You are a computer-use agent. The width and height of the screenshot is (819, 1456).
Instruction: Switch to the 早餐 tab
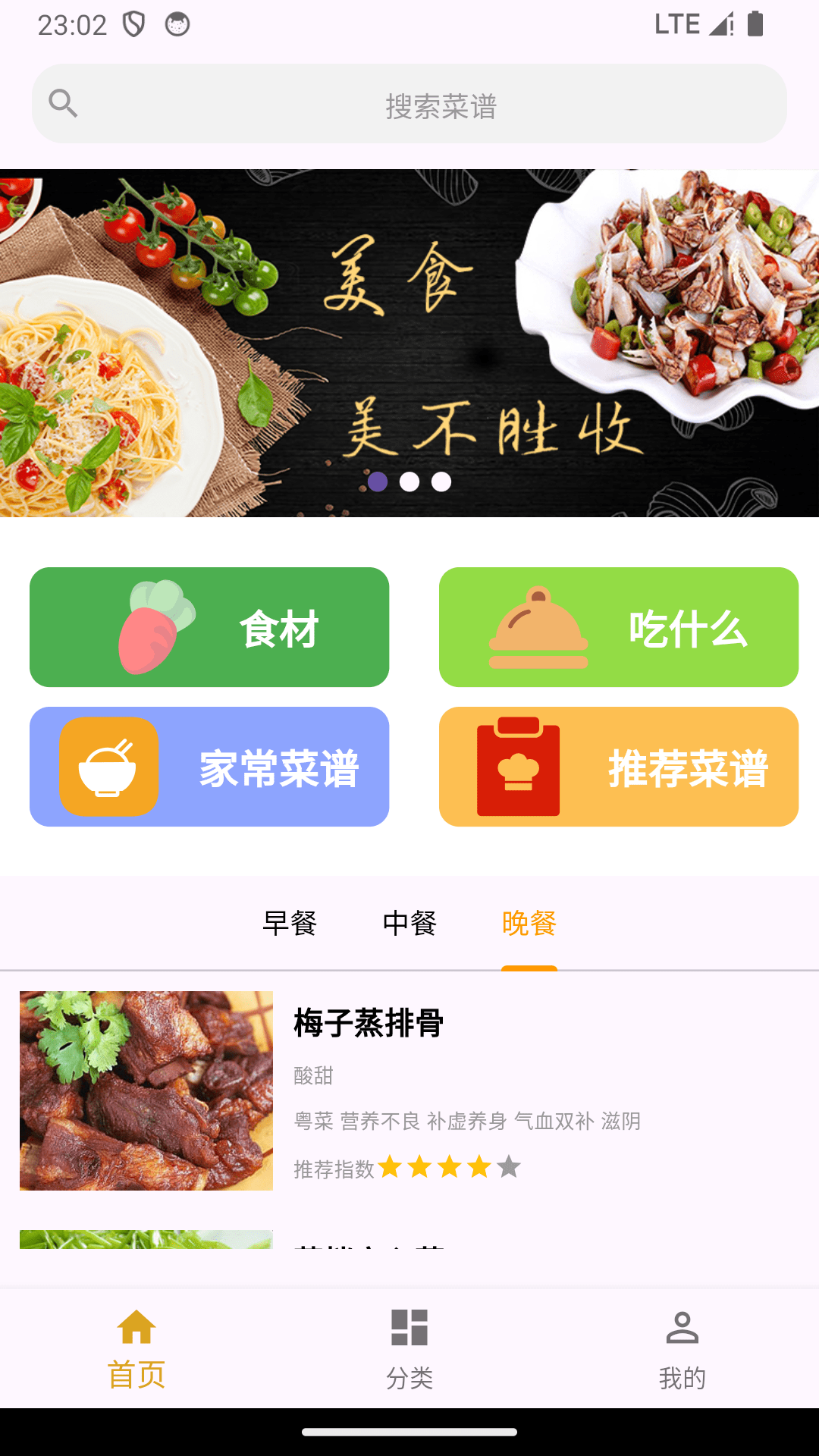pos(290,923)
